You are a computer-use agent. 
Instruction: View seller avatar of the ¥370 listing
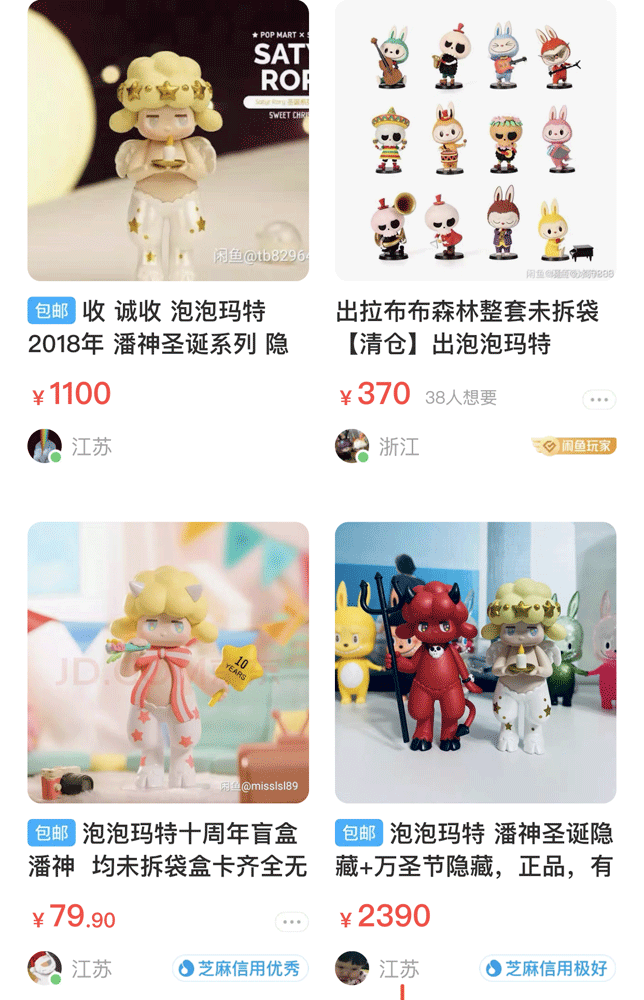(352, 446)
